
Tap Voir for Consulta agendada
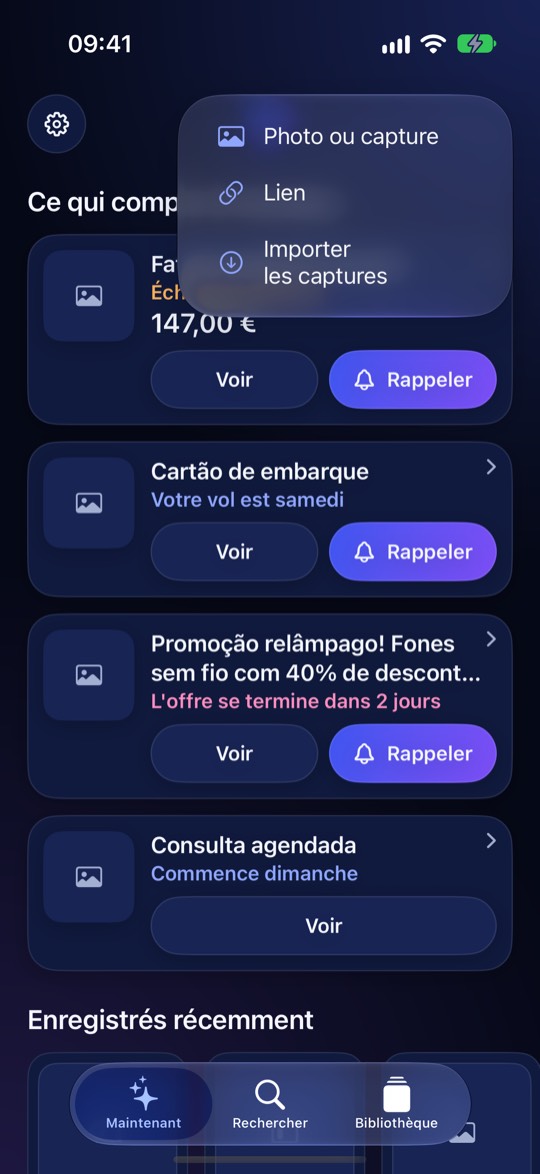tap(324, 925)
